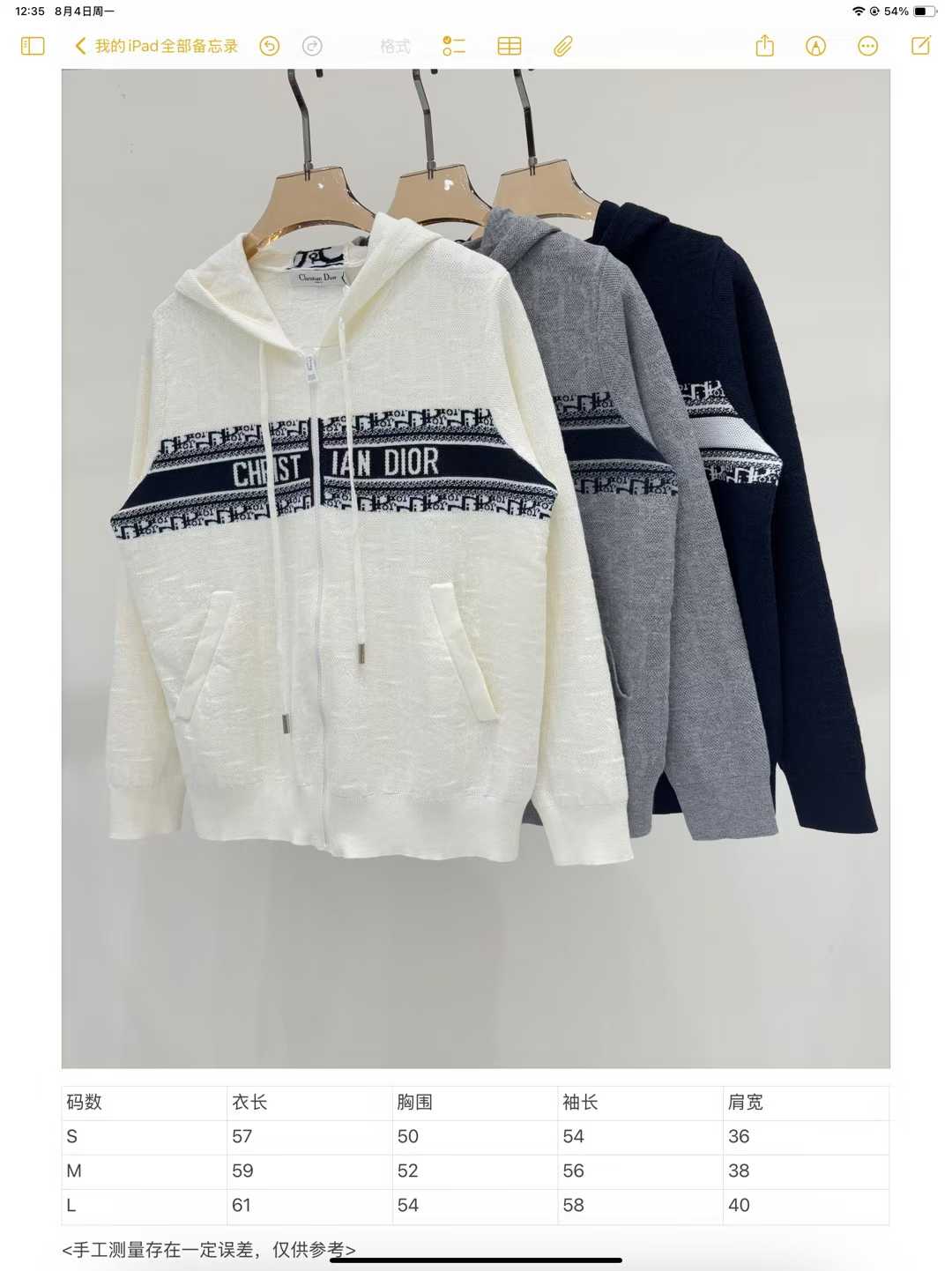Open the more options ellipsis
This screenshot has height=1271, width=952.
[x=868, y=46]
